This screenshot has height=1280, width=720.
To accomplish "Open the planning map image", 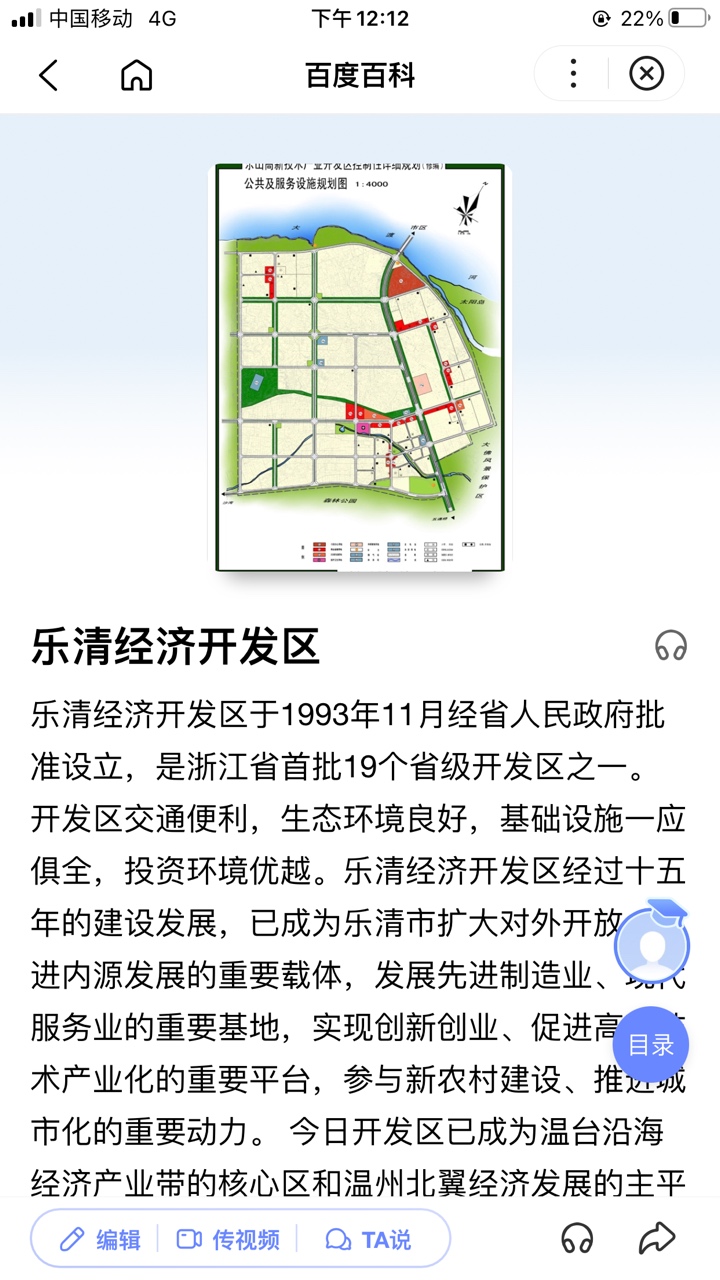I will point(360,366).
